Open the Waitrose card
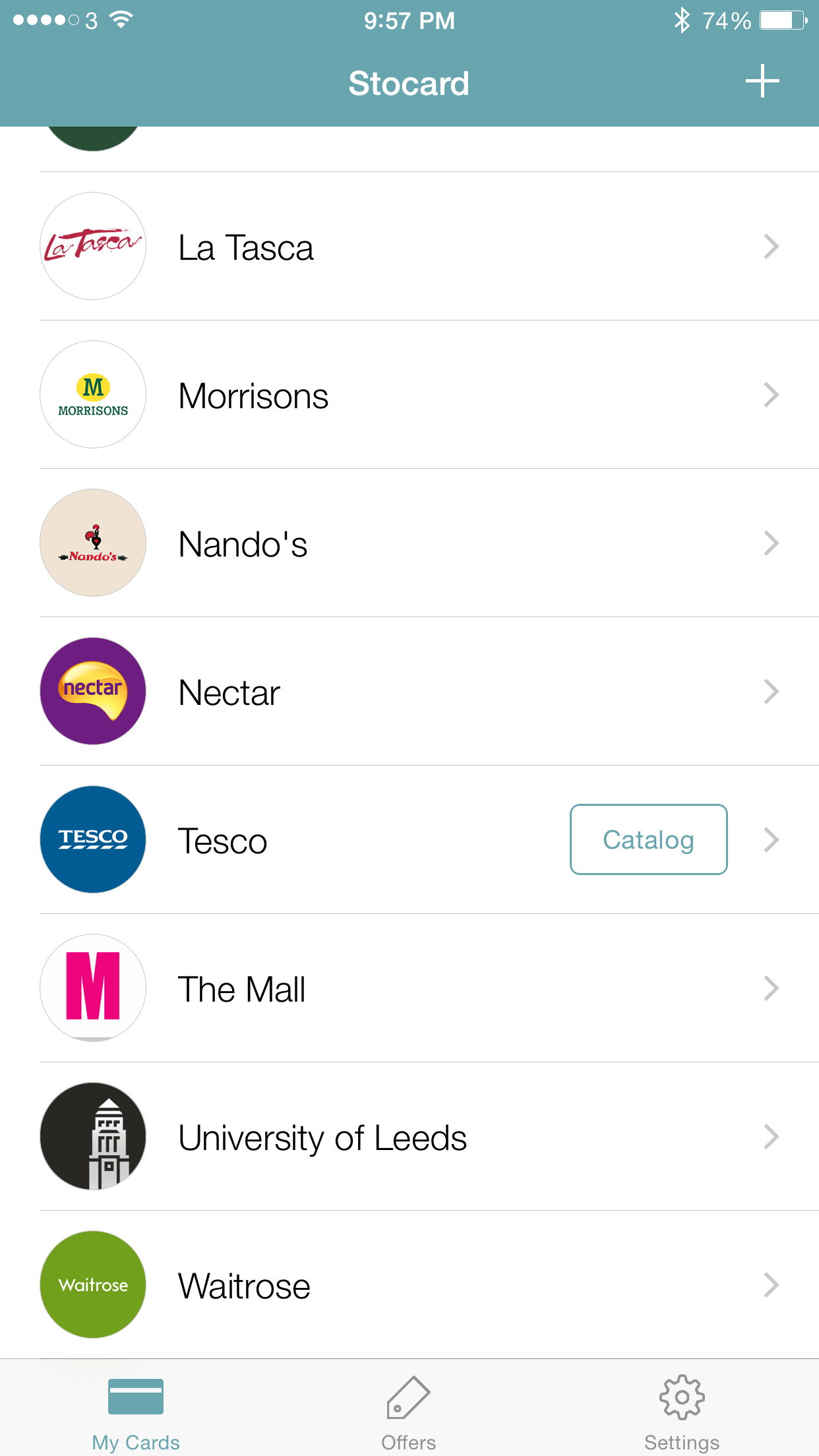This screenshot has height=1456, width=819. pos(409,1285)
